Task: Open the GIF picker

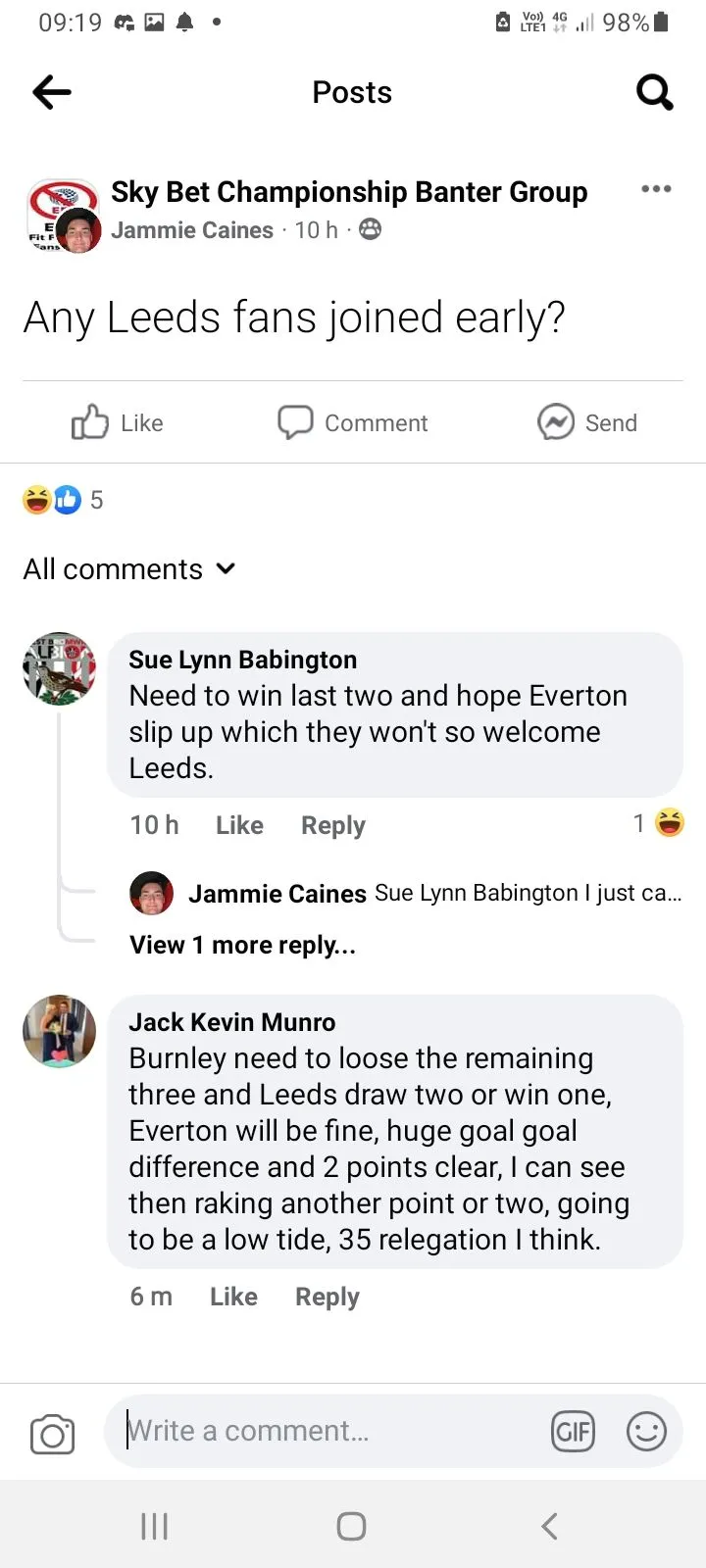Action: pos(573,1432)
